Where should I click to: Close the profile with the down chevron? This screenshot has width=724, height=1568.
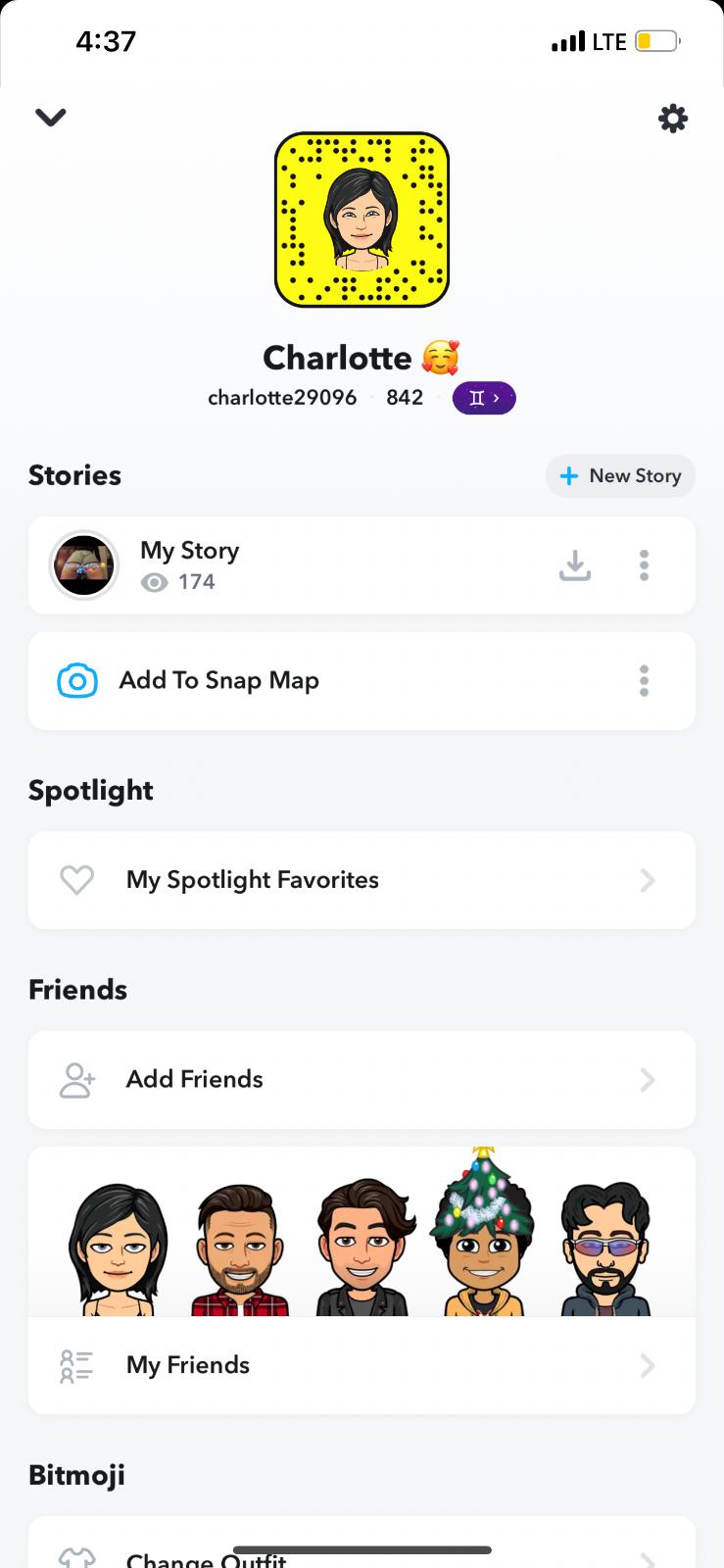[x=50, y=118]
